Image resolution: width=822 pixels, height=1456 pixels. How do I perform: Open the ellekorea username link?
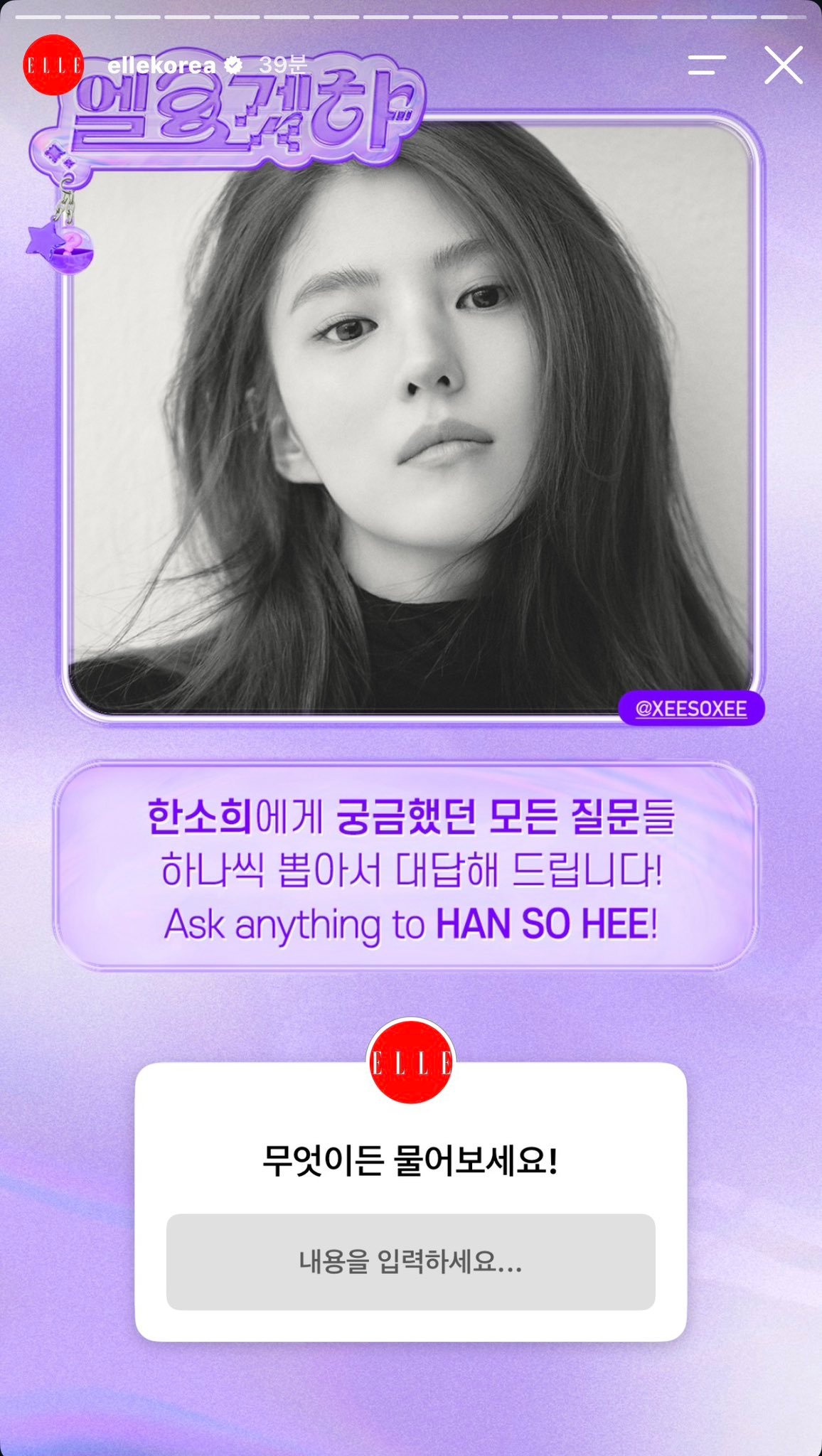coord(161,65)
